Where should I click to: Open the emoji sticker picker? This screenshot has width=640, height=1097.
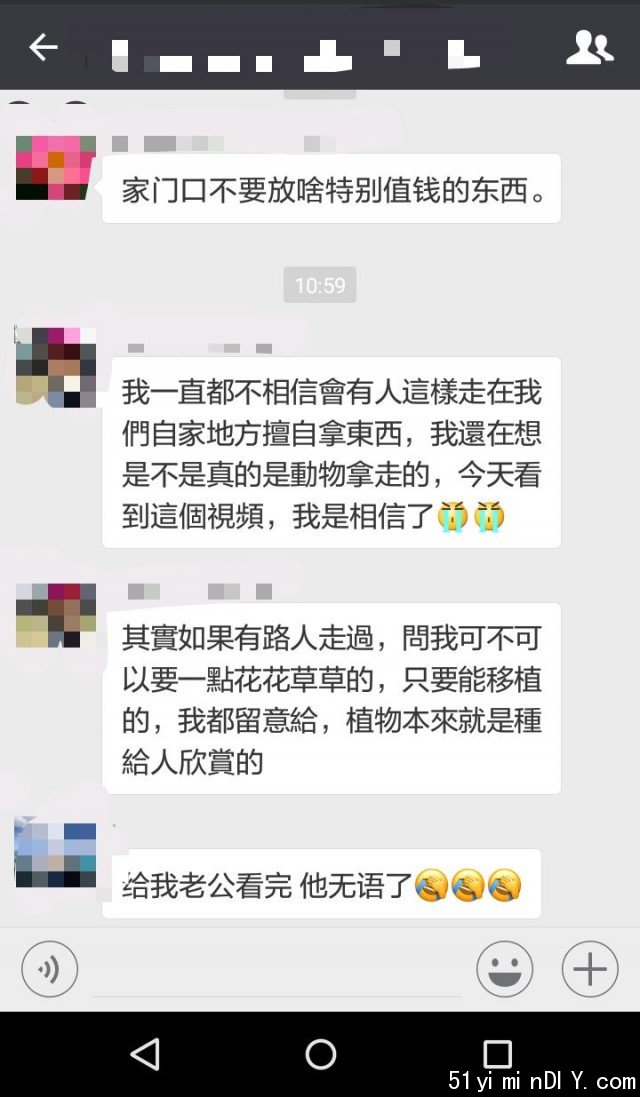pos(505,969)
